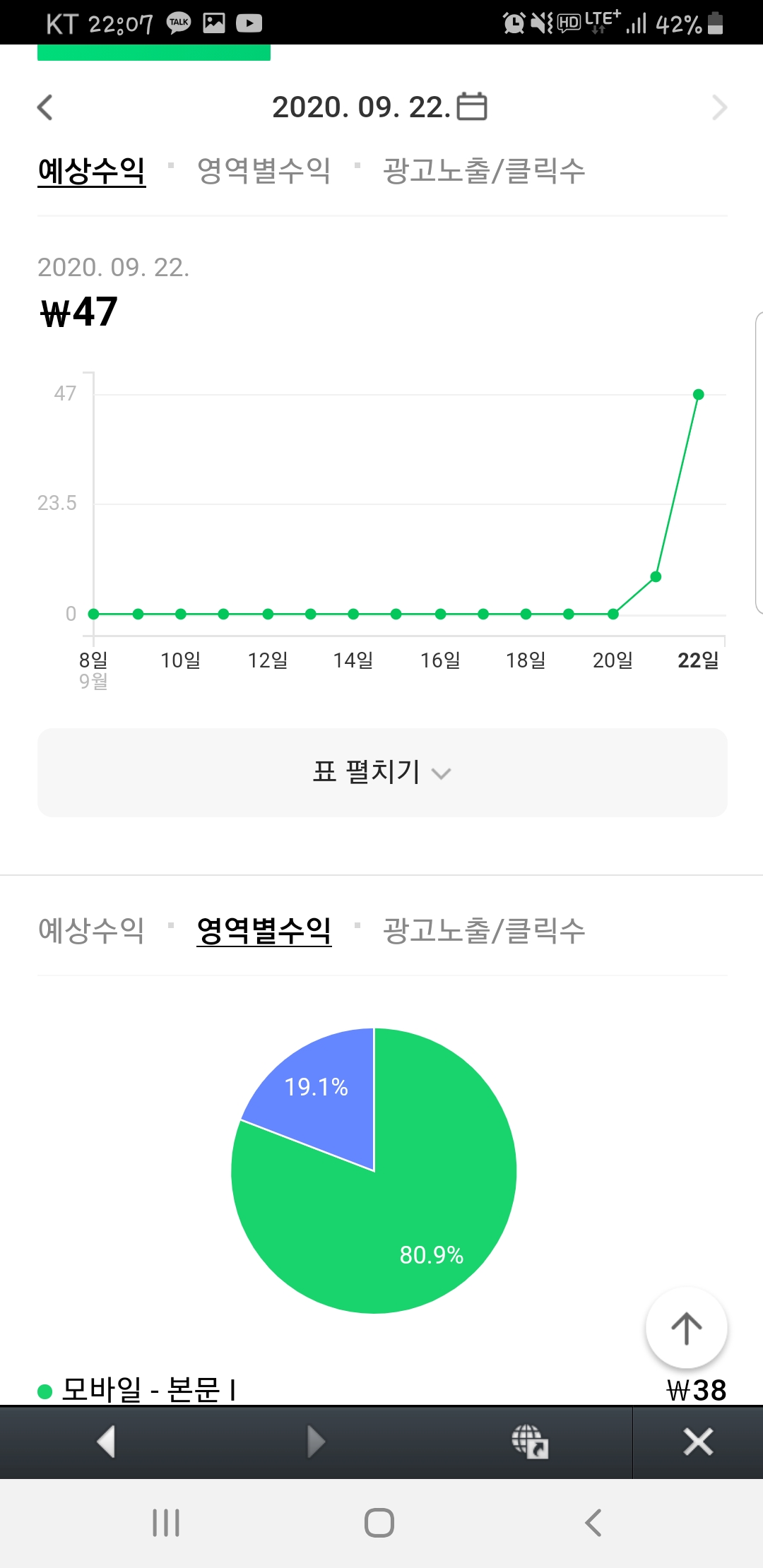Image resolution: width=763 pixels, height=1568 pixels.
Task: Switch to top 광고노출/클릭수 tab
Action: pos(484,170)
